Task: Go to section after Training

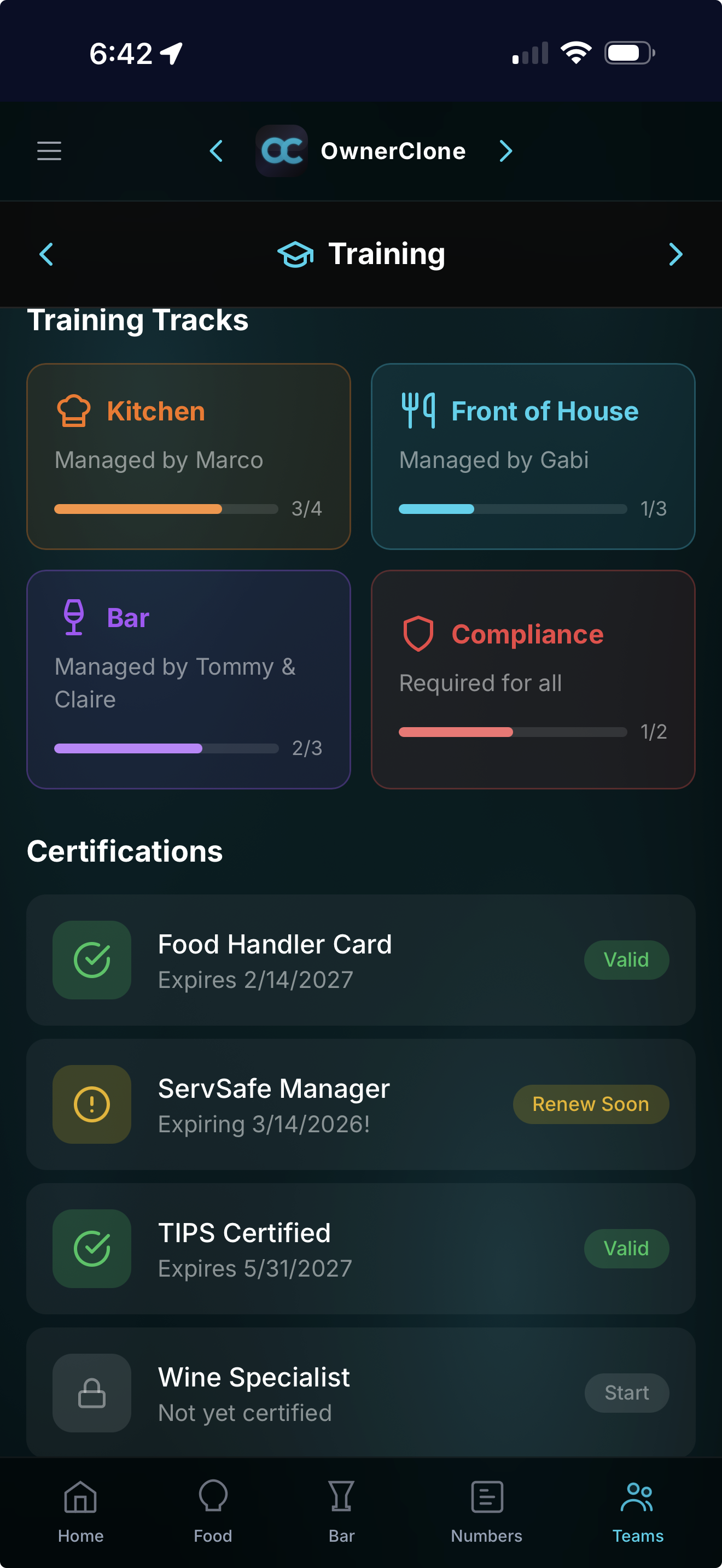Action: 675,254
